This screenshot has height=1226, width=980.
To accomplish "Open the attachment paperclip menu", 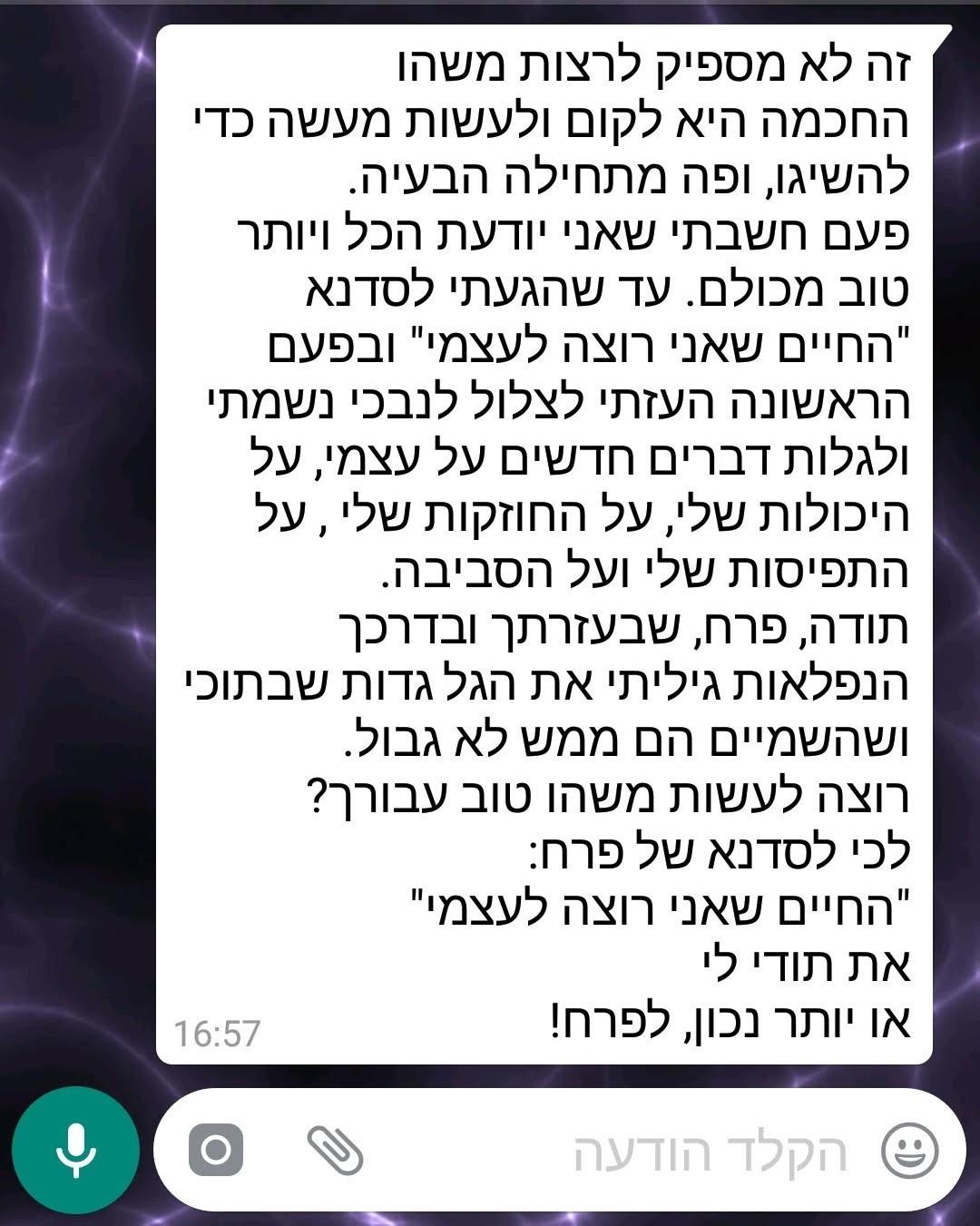I will click(x=335, y=1151).
